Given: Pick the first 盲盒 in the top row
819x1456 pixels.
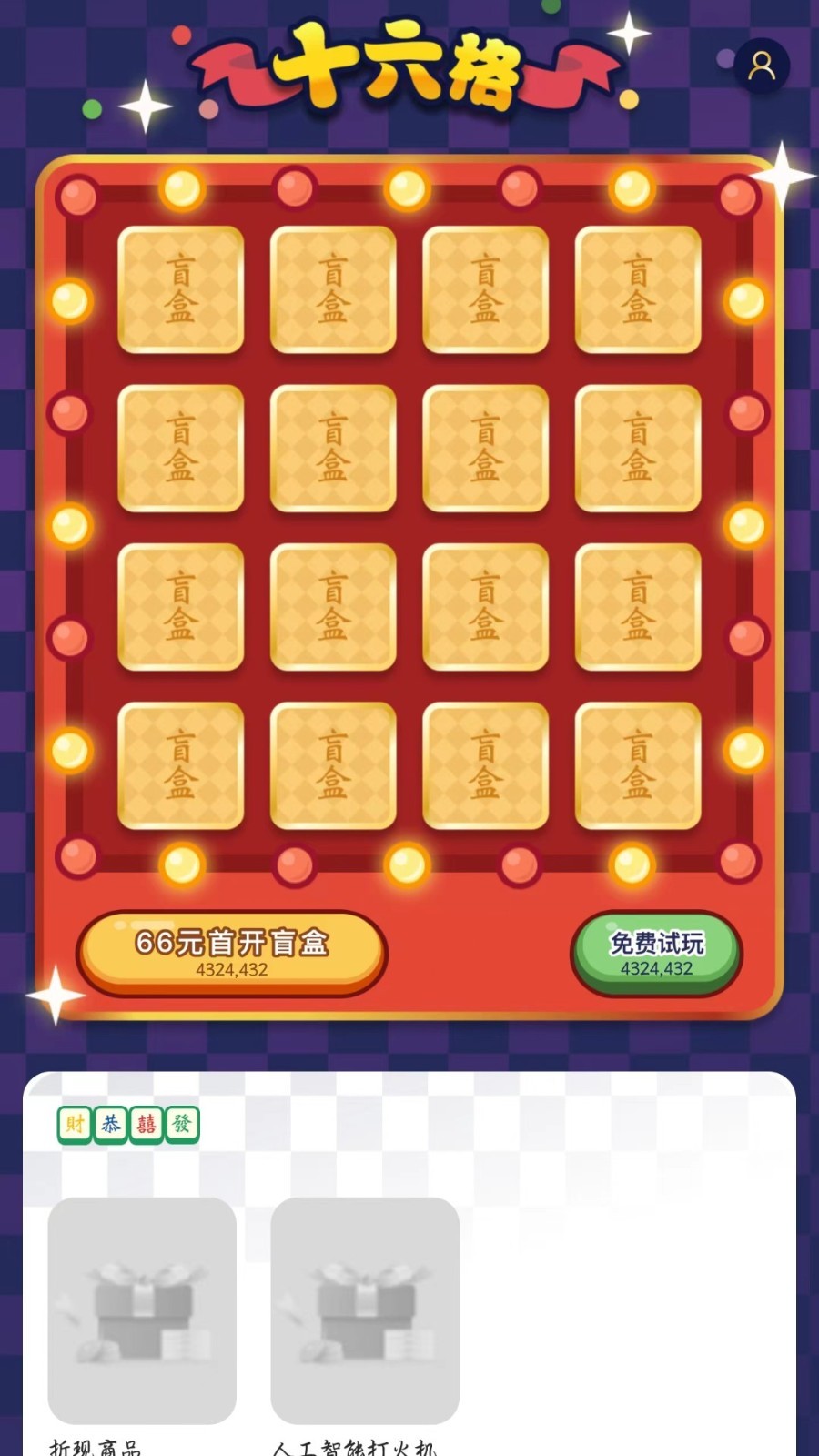Looking at the screenshot, I should pyautogui.click(x=181, y=289).
